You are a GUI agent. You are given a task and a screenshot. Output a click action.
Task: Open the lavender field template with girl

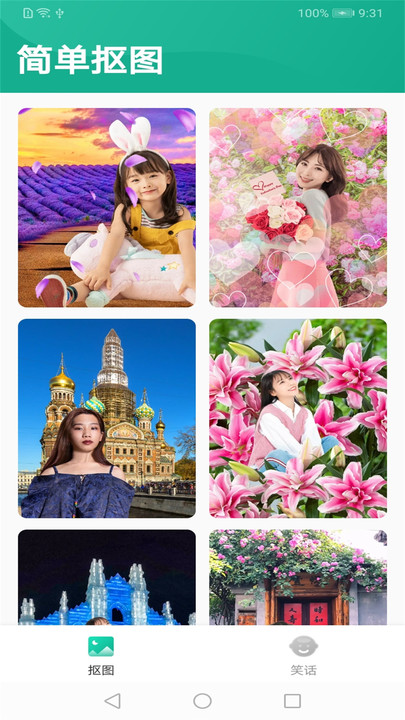pos(107,208)
